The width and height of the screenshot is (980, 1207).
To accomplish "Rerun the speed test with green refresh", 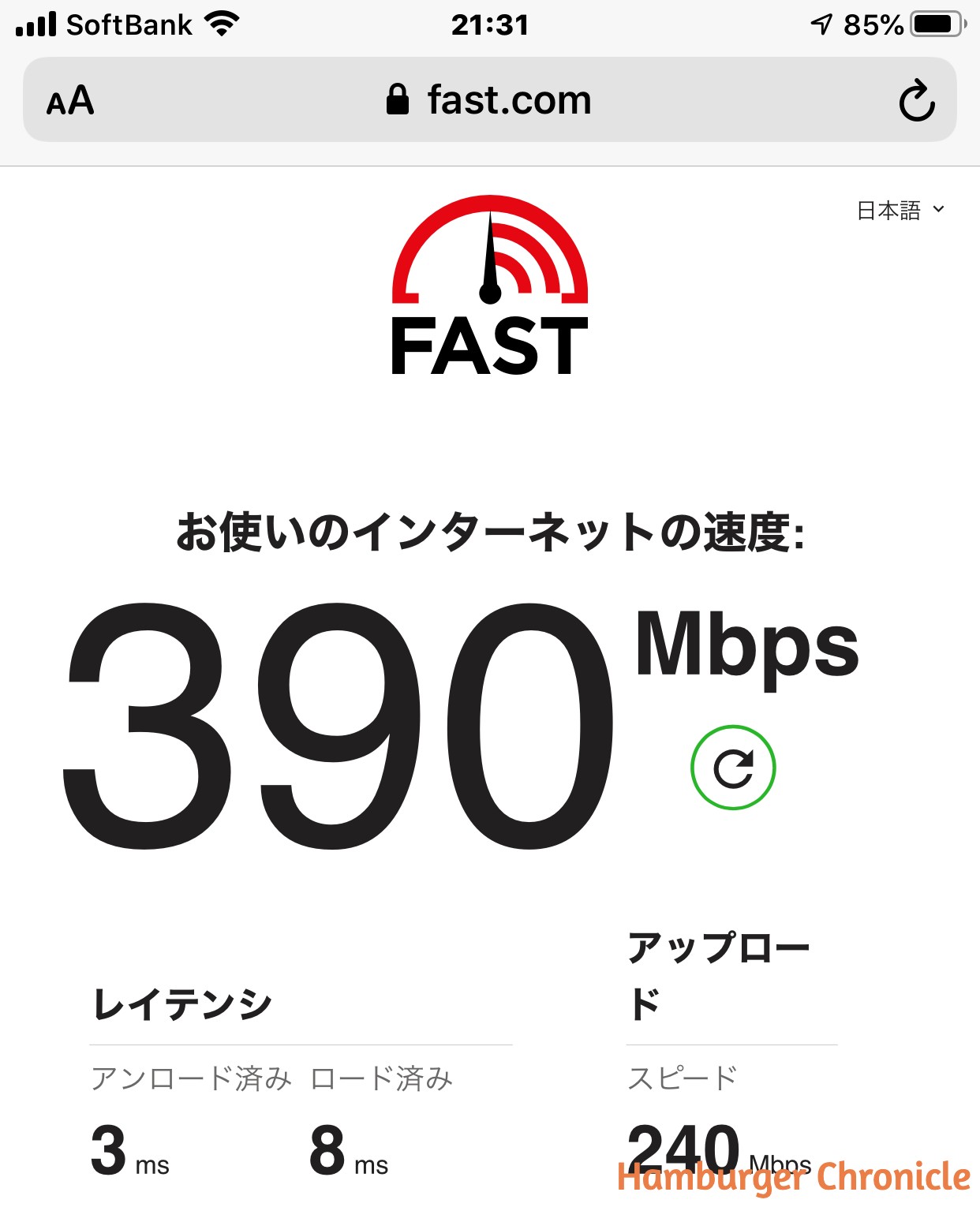I will [733, 768].
